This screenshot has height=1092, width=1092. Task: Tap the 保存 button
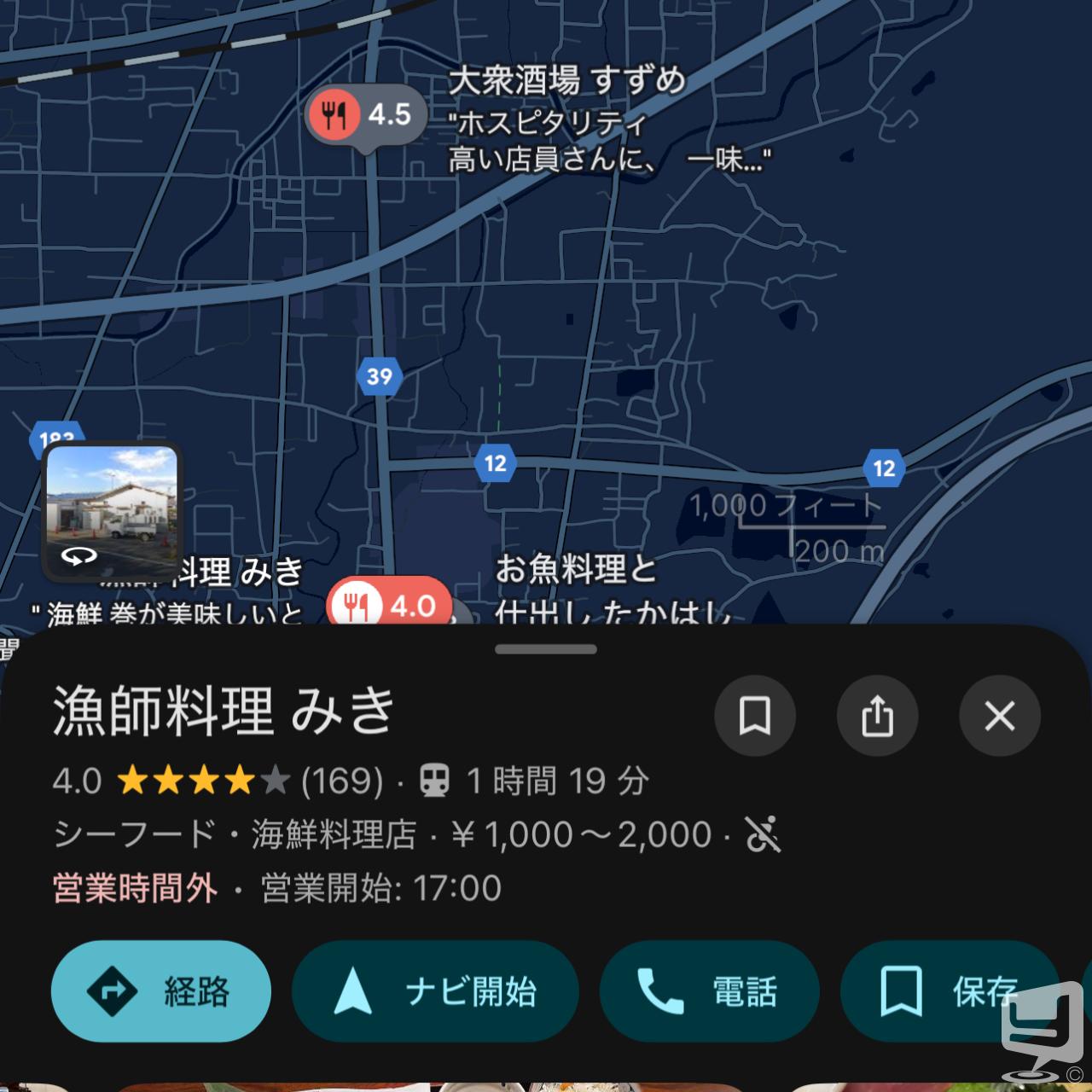[x=949, y=990]
